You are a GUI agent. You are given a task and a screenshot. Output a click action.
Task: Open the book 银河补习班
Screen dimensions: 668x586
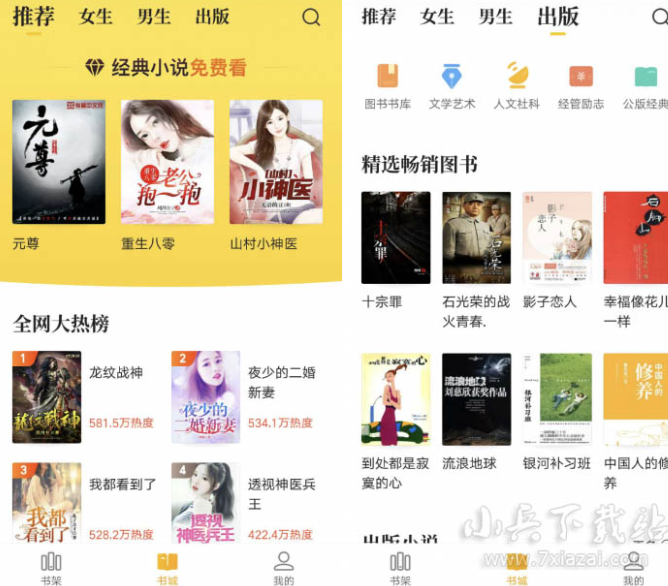click(557, 399)
